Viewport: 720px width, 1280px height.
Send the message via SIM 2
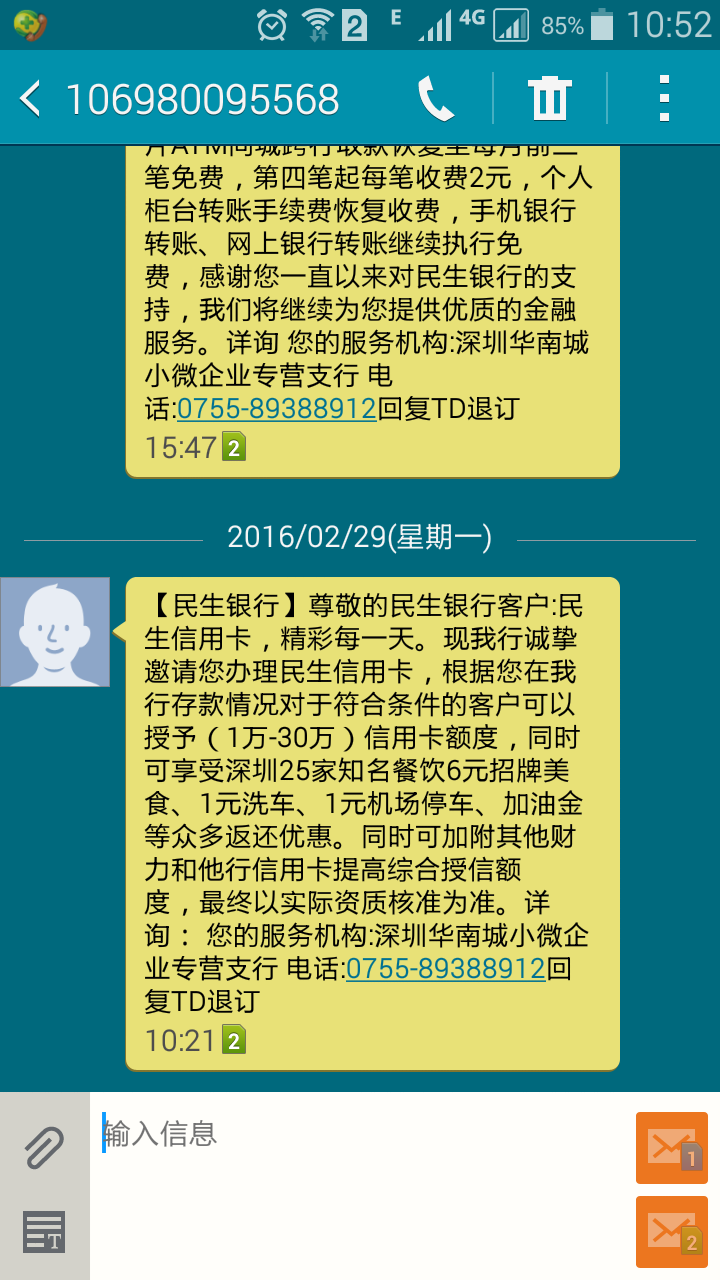point(672,1232)
